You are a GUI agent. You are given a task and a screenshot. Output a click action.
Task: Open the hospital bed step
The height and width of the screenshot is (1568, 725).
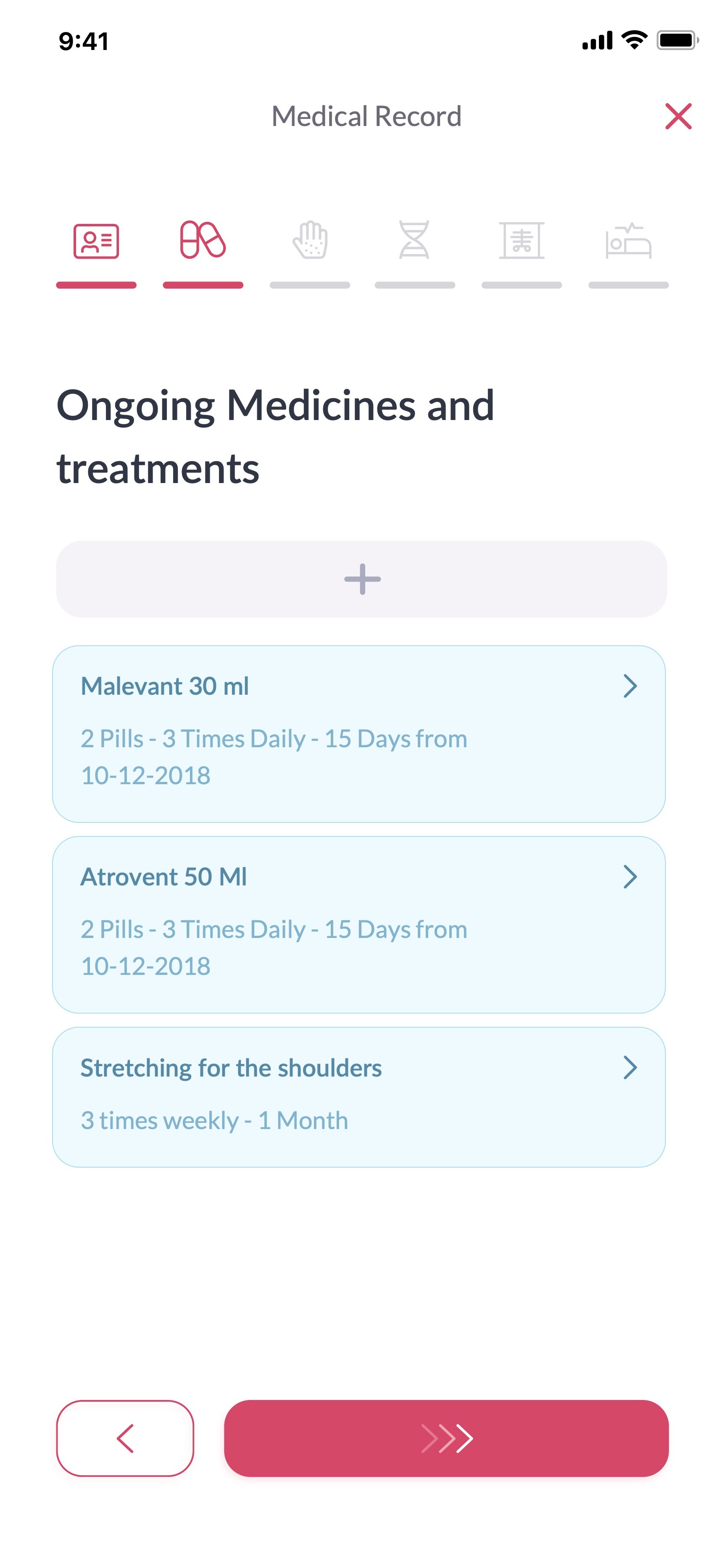(x=628, y=240)
